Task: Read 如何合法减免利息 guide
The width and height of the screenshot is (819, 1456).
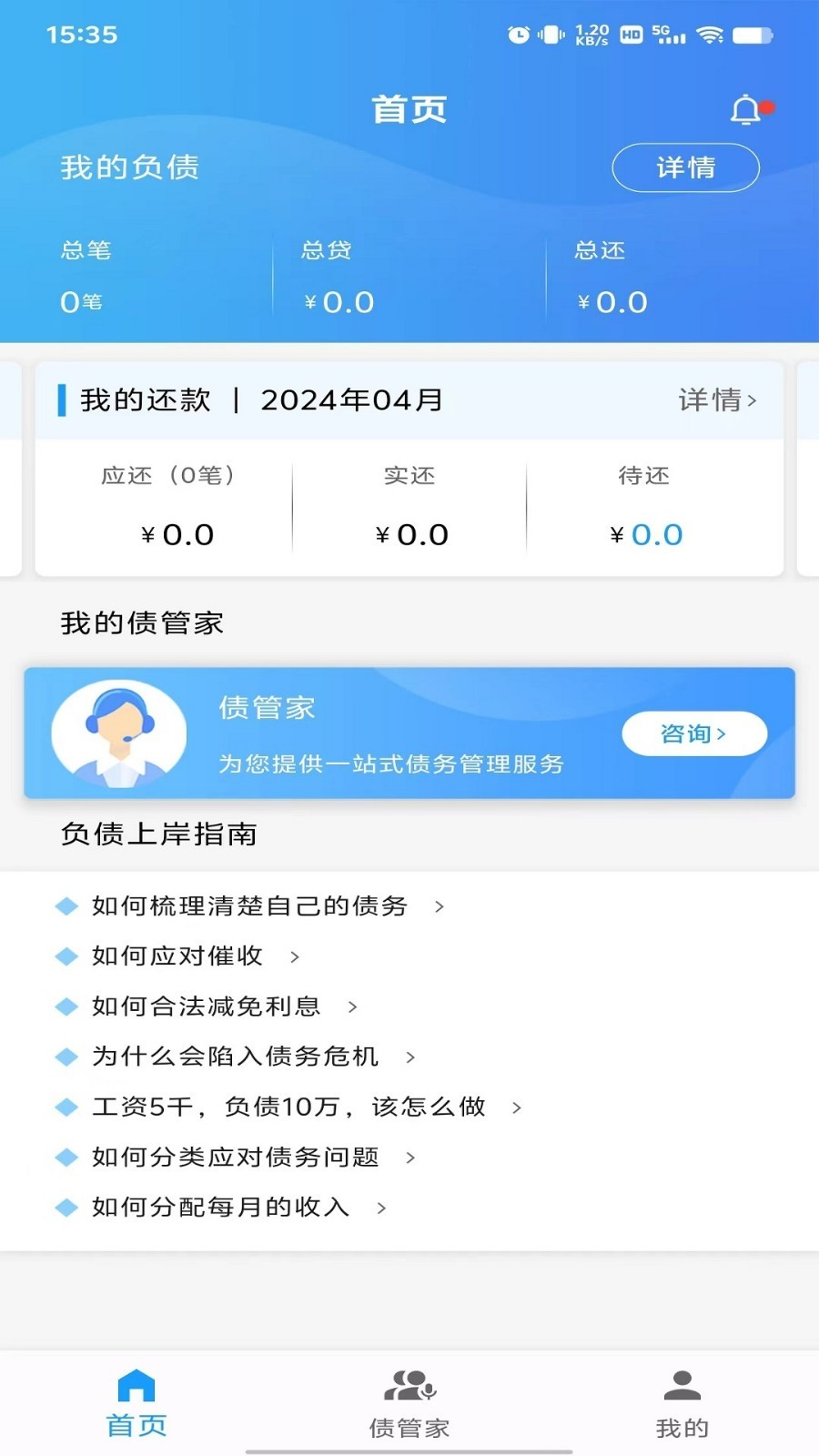Action: coord(207,1006)
